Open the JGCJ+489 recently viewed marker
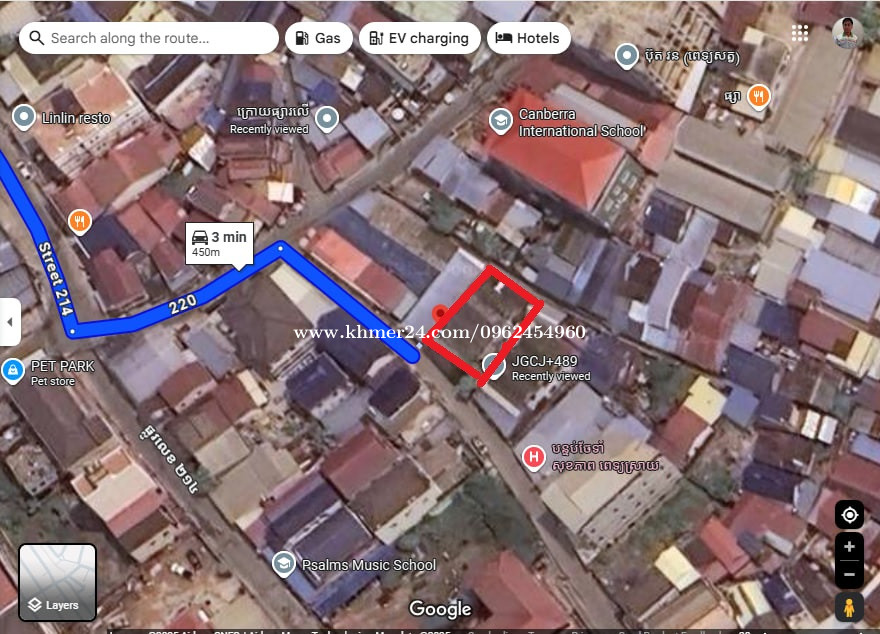Screen dimensions: 880x634 pyautogui.click(x=493, y=366)
